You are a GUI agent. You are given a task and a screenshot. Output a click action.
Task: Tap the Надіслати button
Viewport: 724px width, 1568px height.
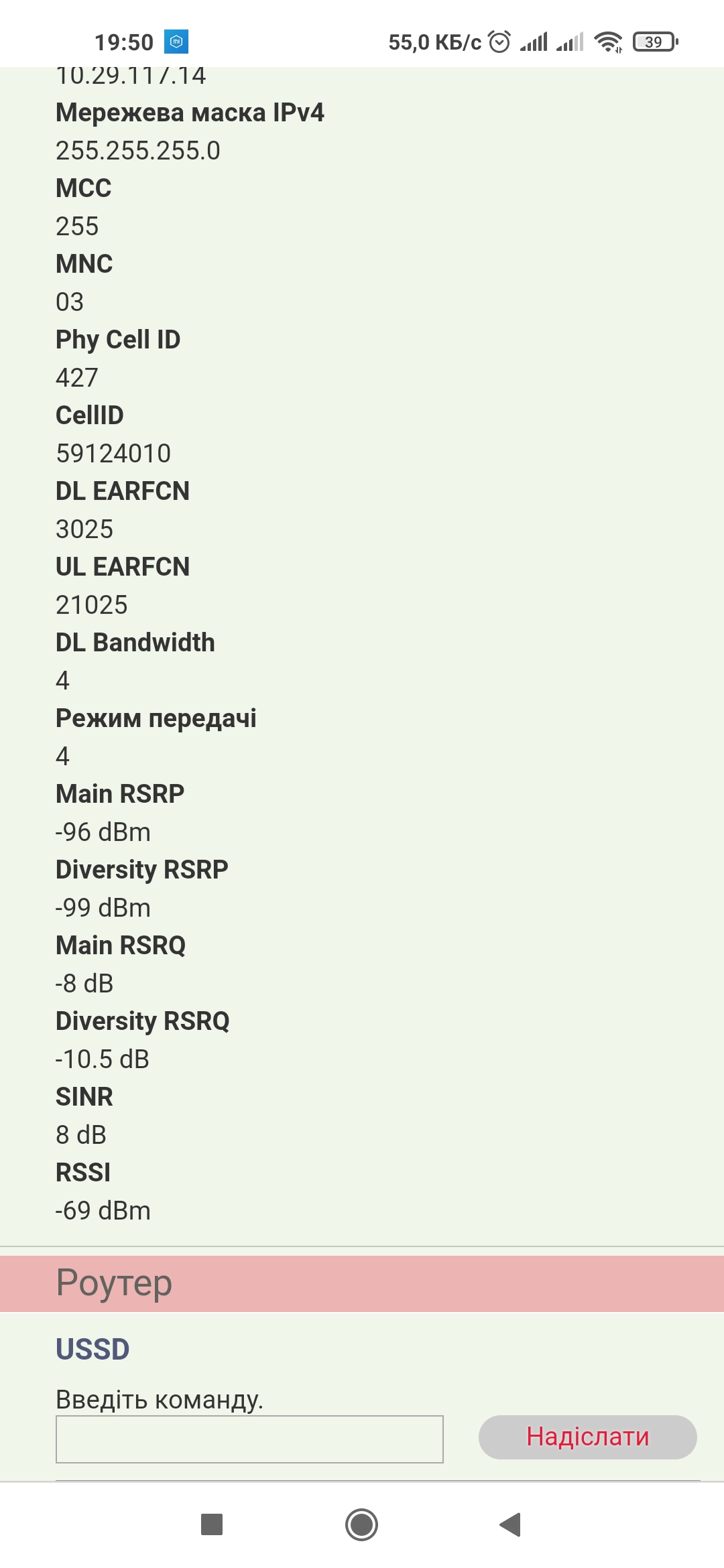click(x=587, y=1437)
